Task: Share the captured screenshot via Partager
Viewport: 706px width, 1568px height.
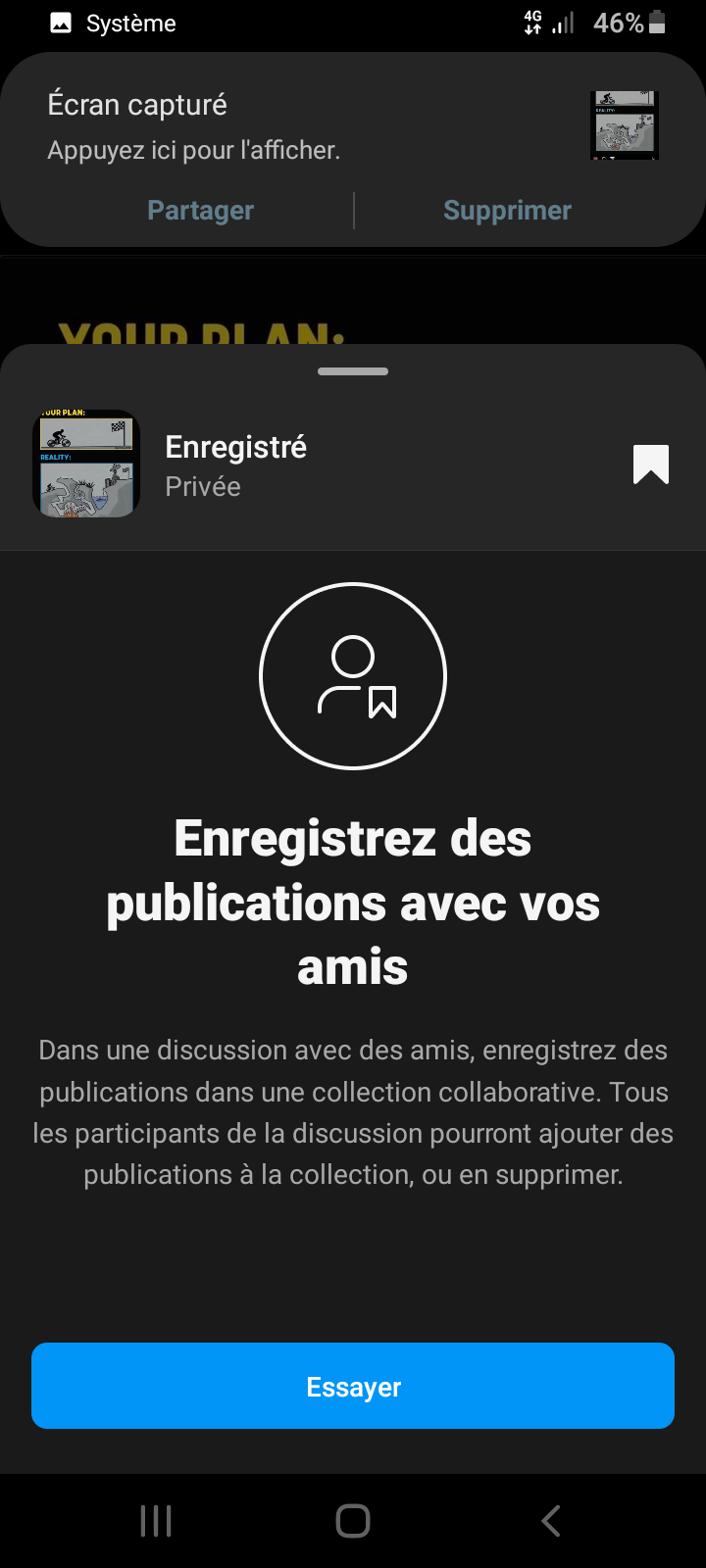Action: tap(200, 211)
